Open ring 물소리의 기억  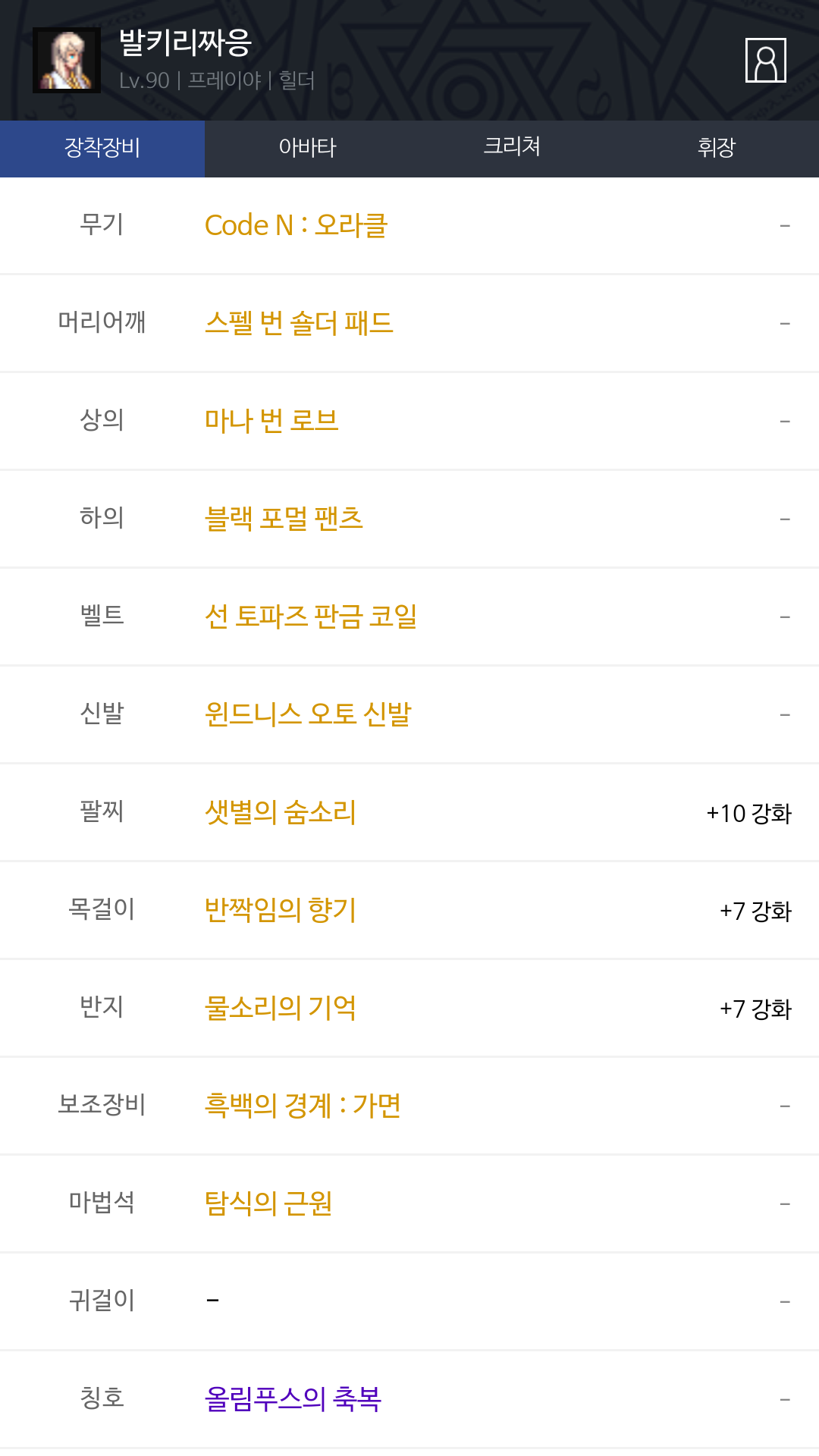pyautogui.click(x=281, y=1008)
